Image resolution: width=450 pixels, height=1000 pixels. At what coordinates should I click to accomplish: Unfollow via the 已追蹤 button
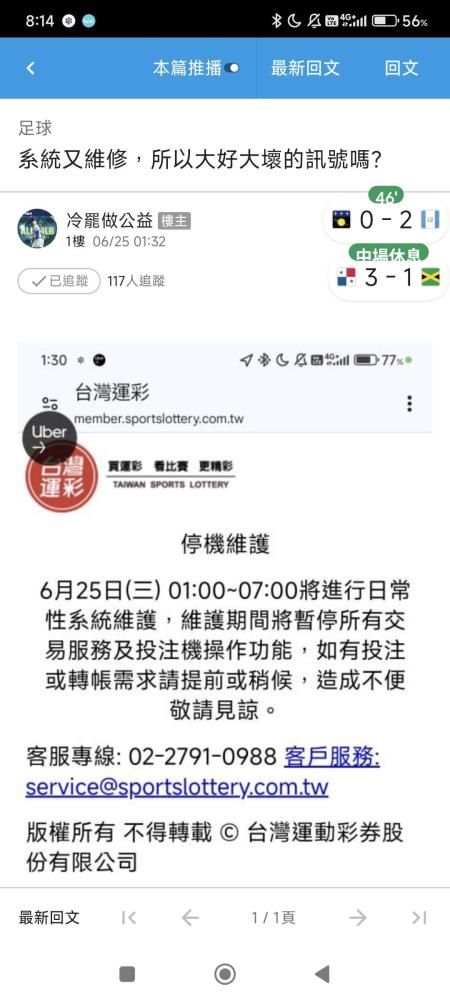59,281
